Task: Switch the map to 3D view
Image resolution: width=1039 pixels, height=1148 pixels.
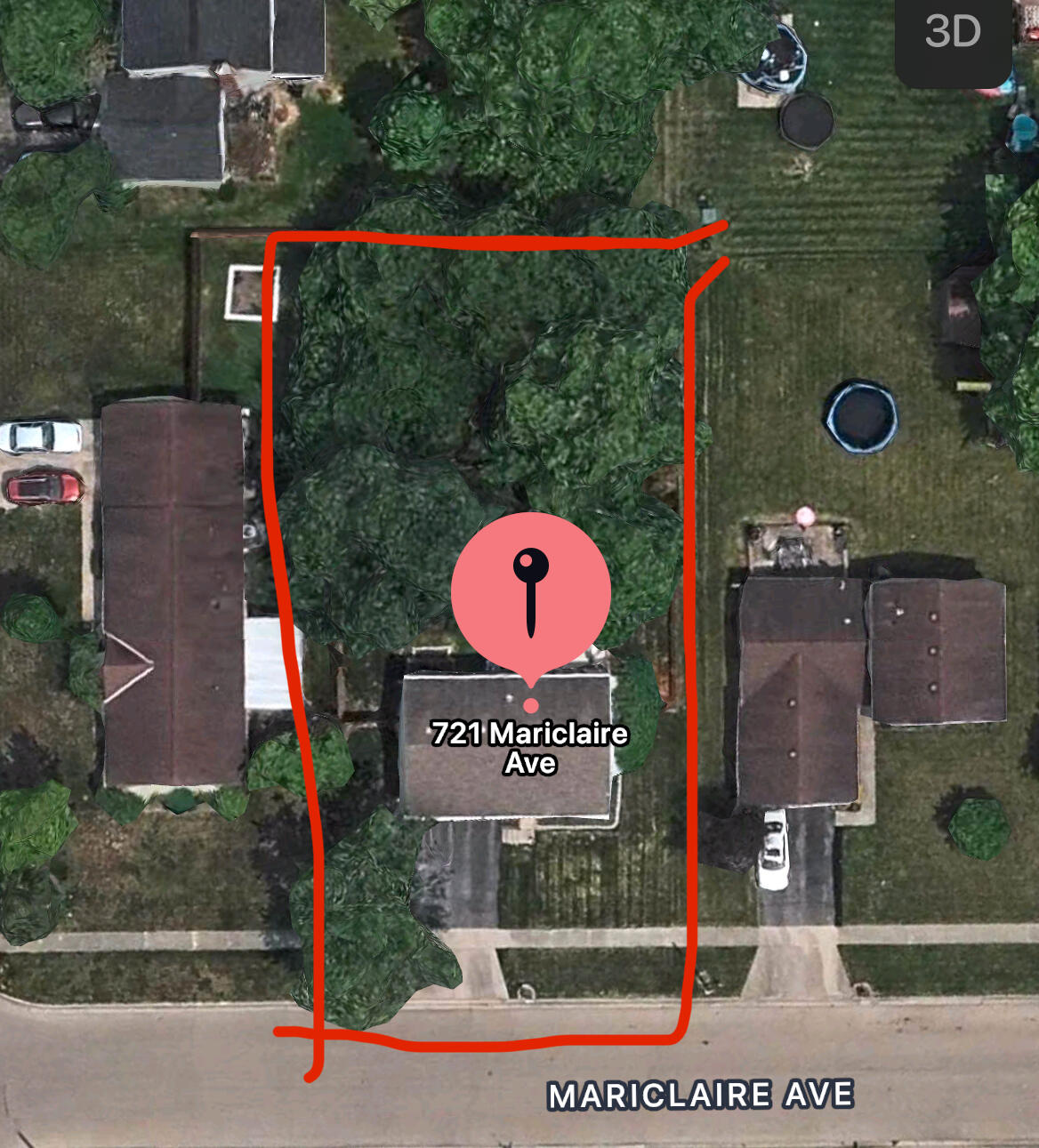Action: pyautogui.click(x=953, y=35)
